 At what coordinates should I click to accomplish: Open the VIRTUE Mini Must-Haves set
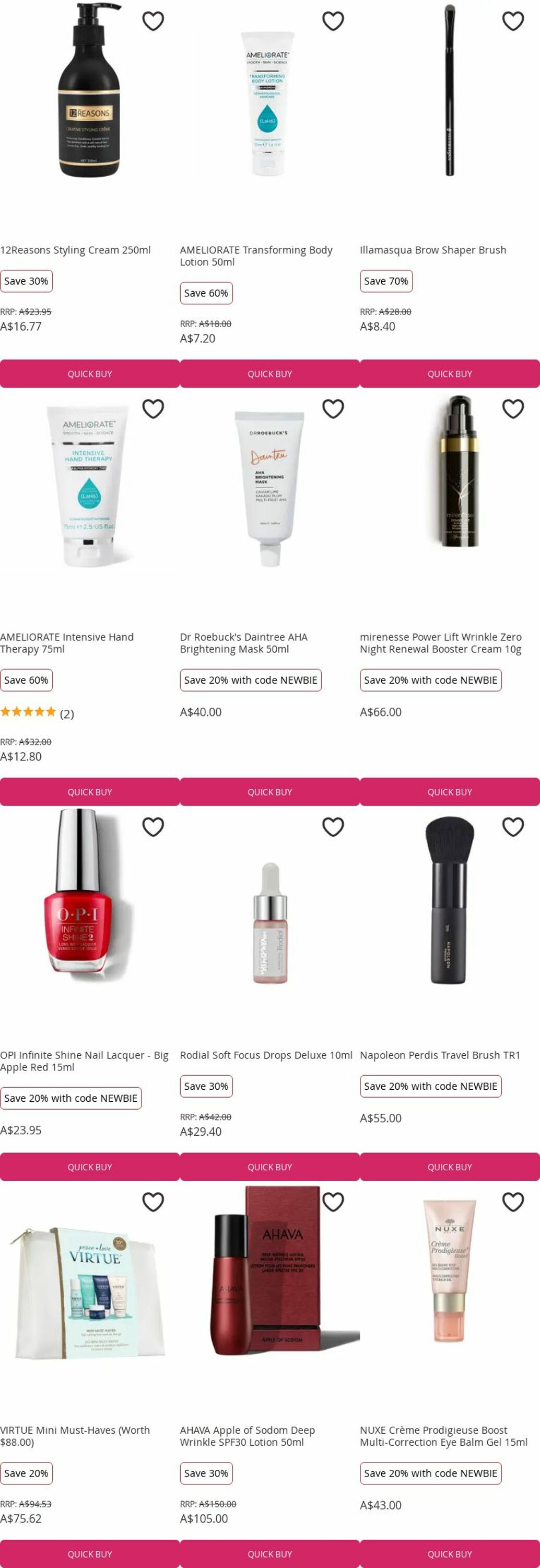pyautogui.click(x=75, y=1436)
